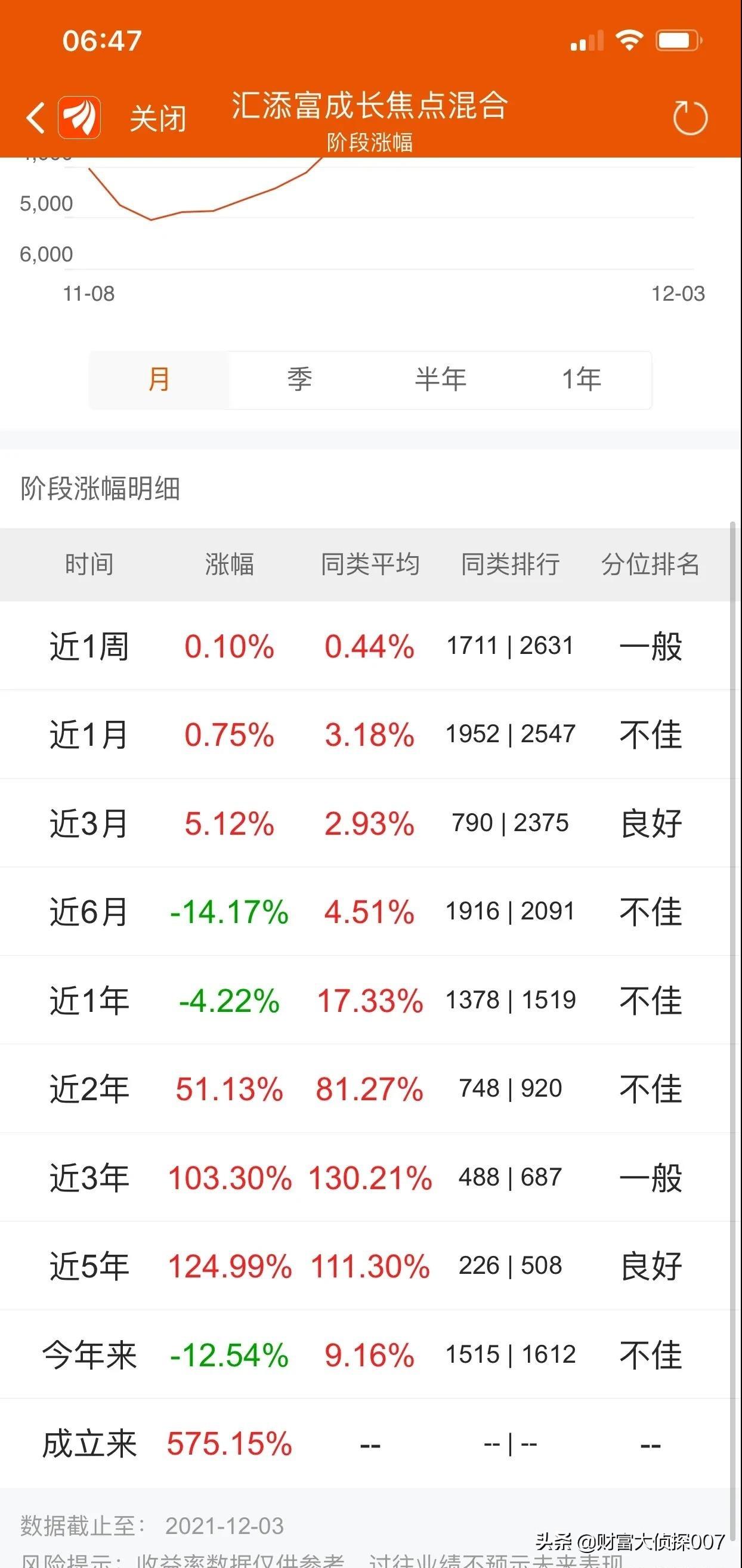Go back using the header arrow
742x1568 pixels.
(x=36, y=118)
